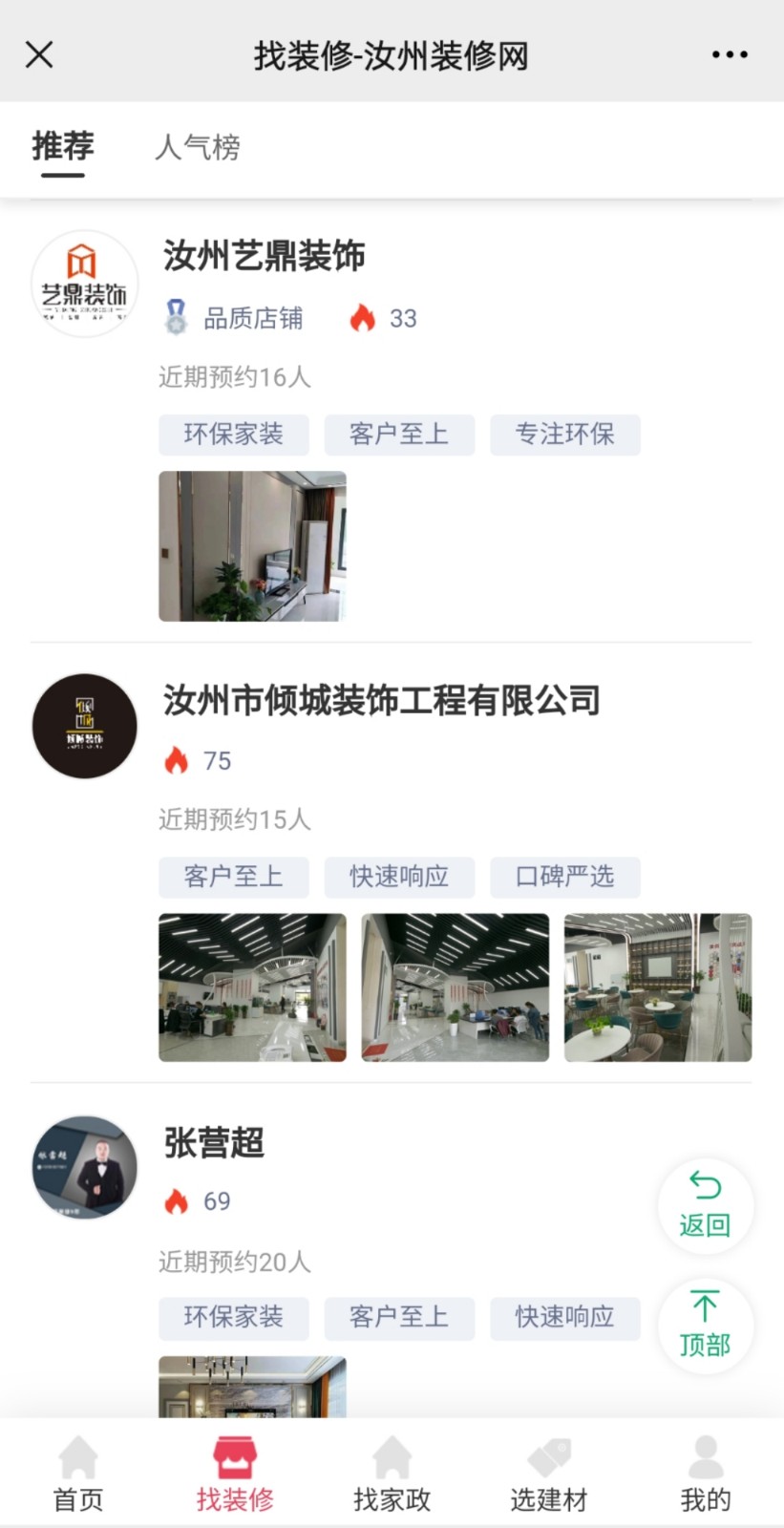Open the 选建材 tab
This screenshot has width=784, height=1528.
click(548, 1475)
